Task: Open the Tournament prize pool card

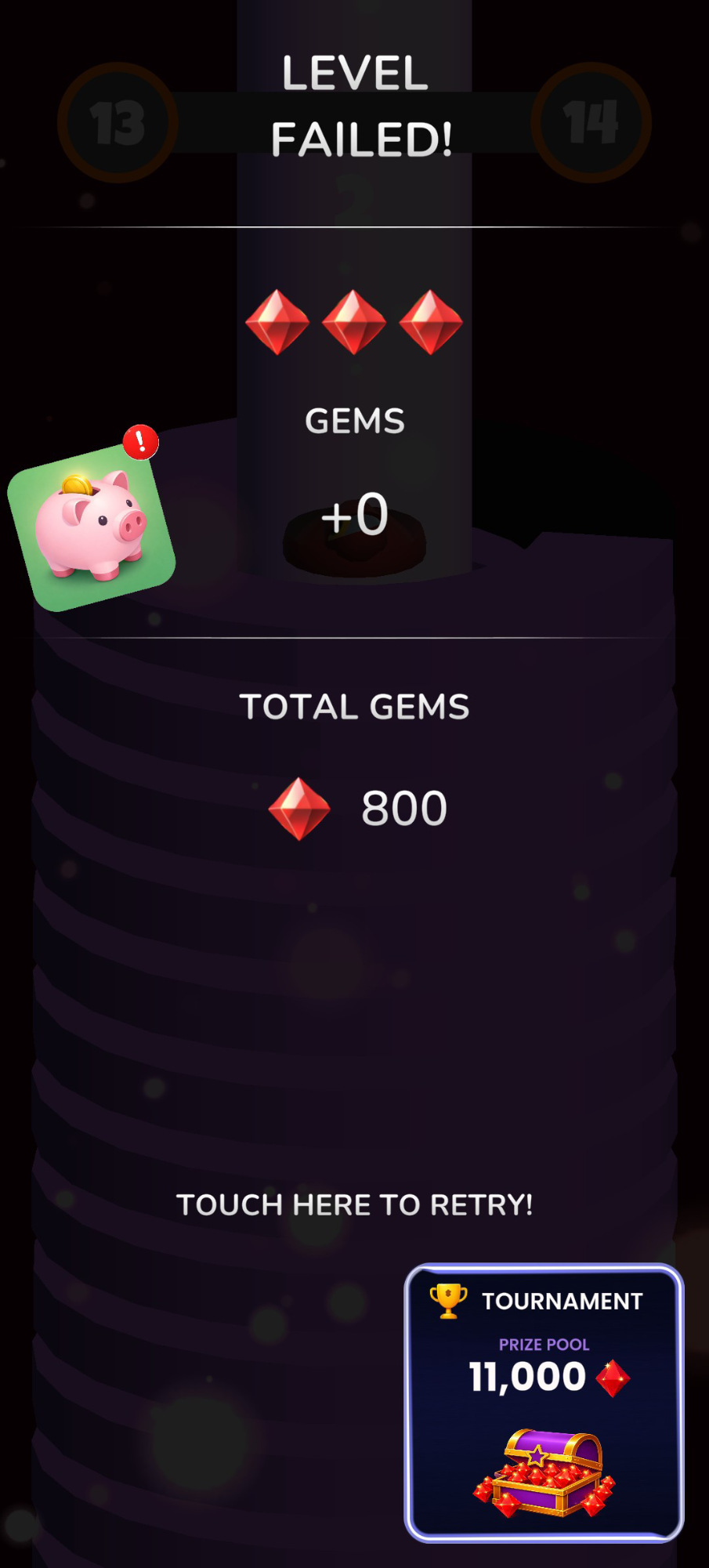Action: point(544,1403)
